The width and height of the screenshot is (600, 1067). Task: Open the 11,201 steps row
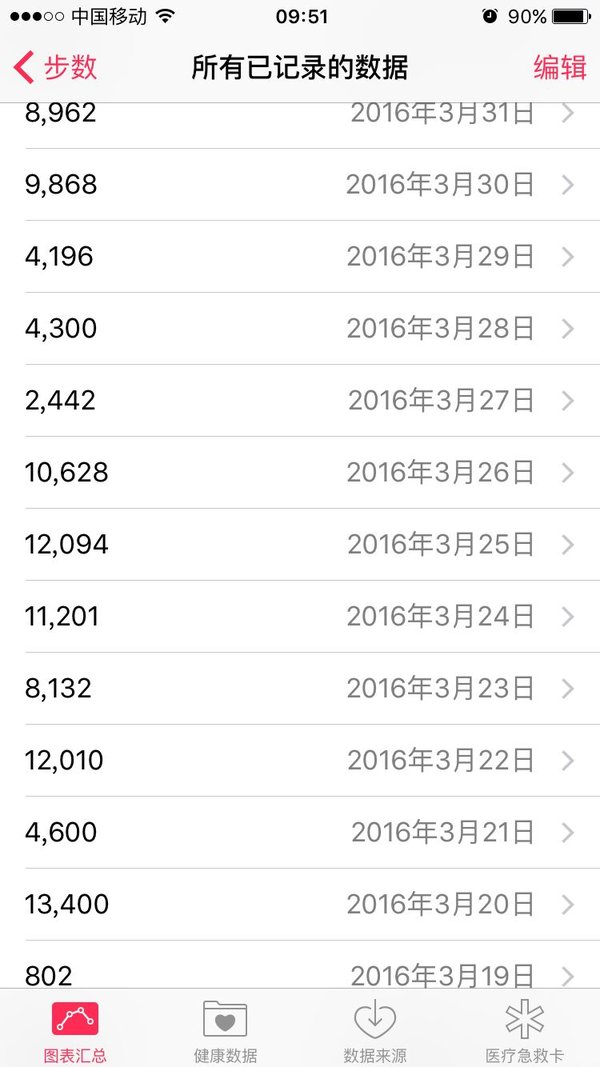click(x=300, y=617)
